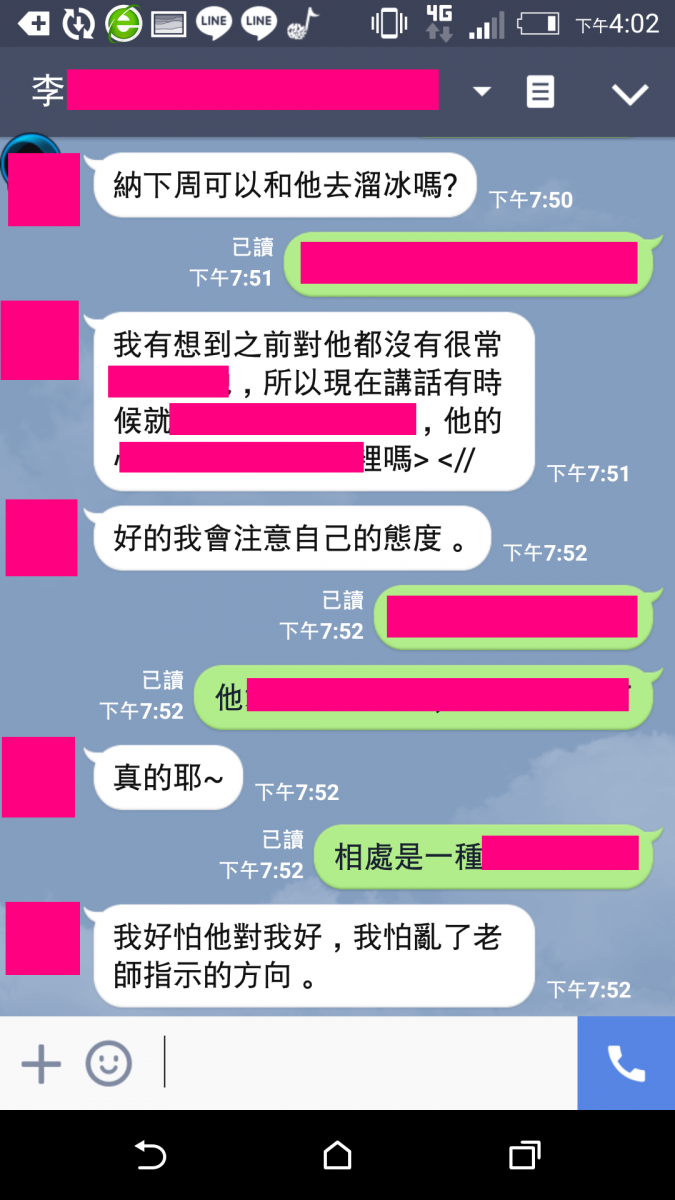Viewport: 675px width, 1200px height.
Task: Start a voice call with this contact
Action: point(626,1063)
